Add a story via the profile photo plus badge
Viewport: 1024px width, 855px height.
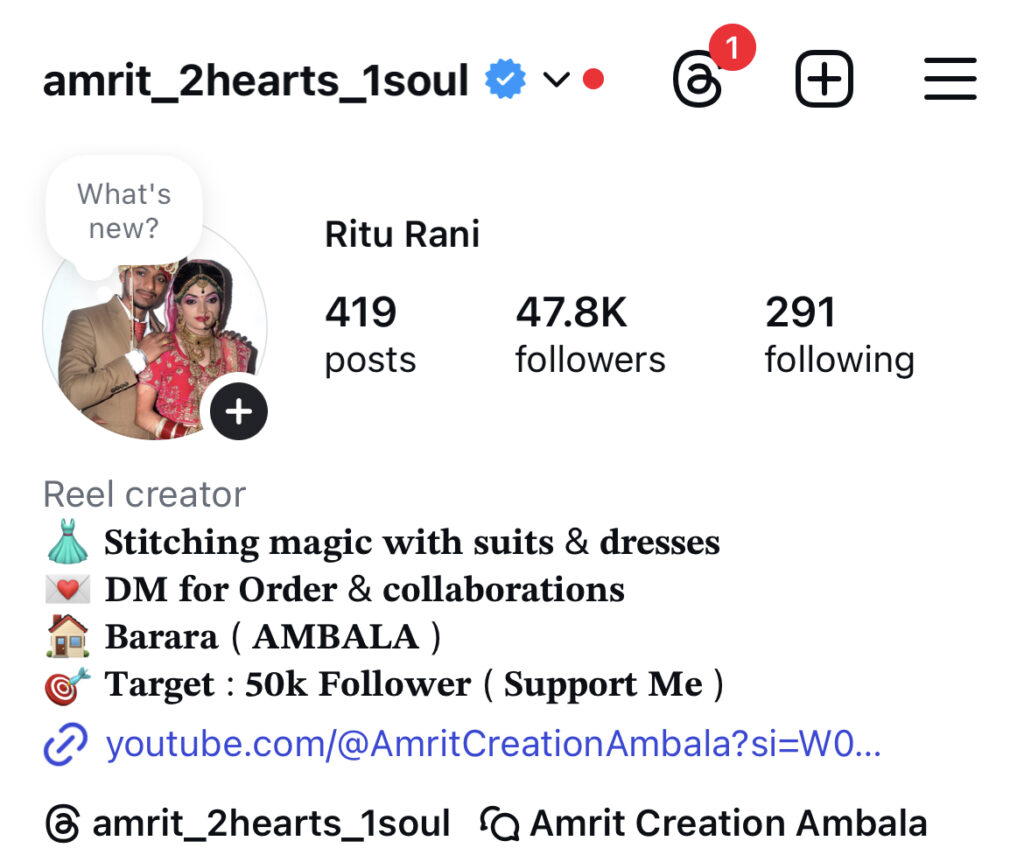point(239,411)
